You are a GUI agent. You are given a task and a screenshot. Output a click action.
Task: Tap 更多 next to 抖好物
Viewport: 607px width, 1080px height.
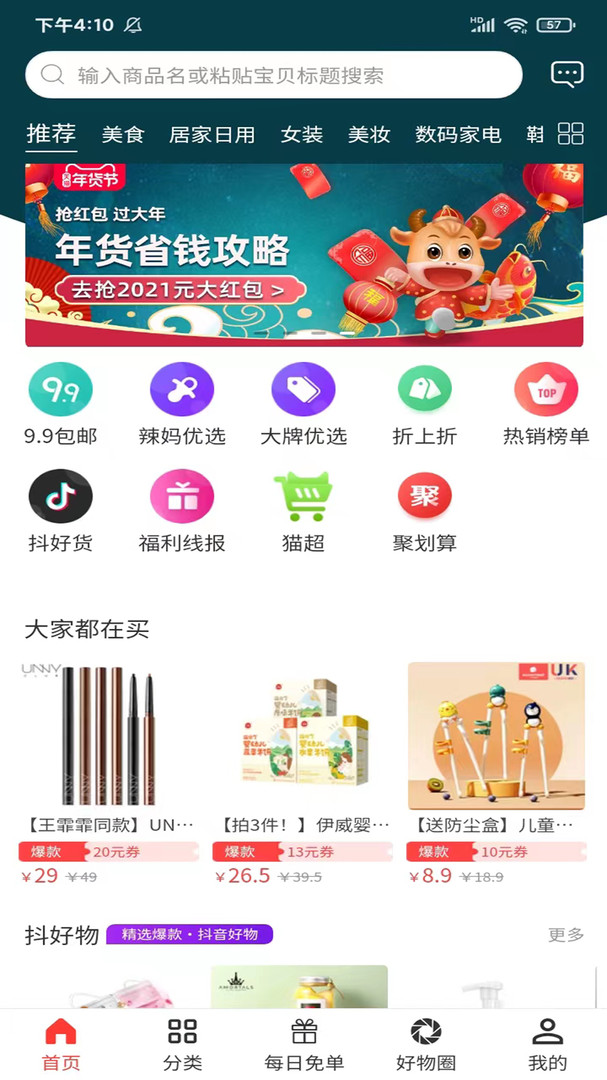pos(566,935)
